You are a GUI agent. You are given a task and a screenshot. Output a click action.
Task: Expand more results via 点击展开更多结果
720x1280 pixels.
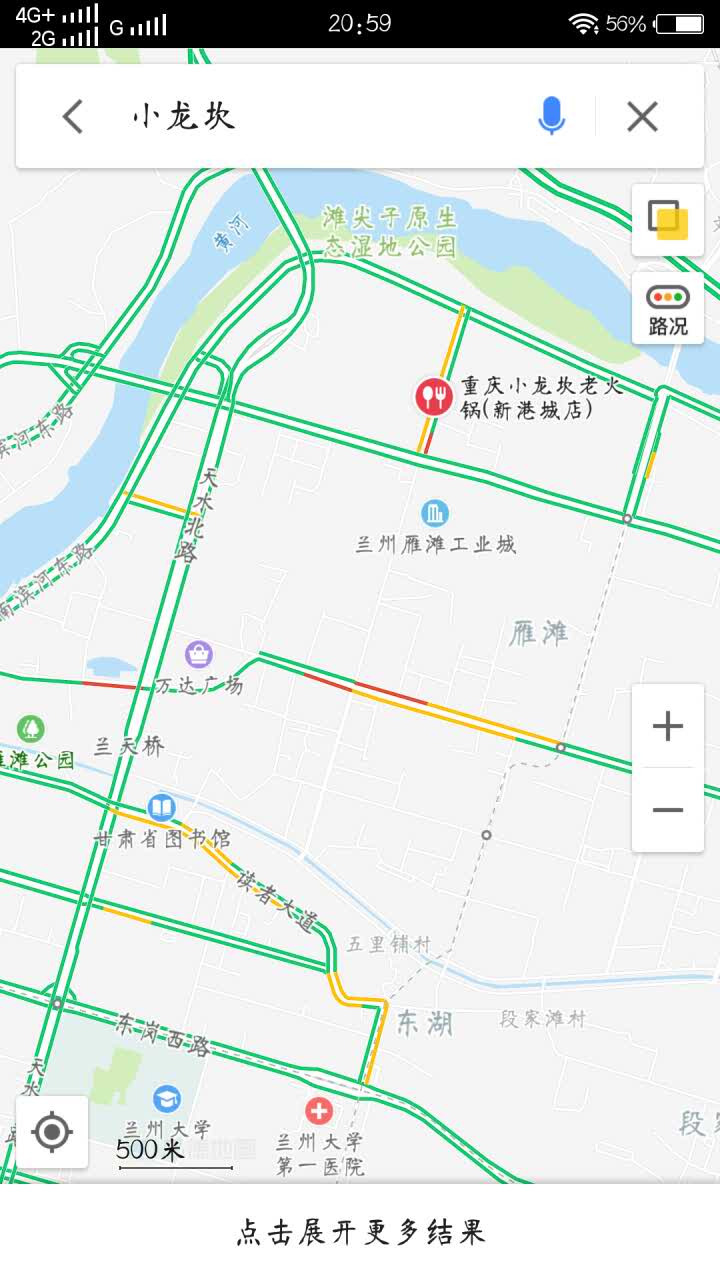(x=360, y=1232)
